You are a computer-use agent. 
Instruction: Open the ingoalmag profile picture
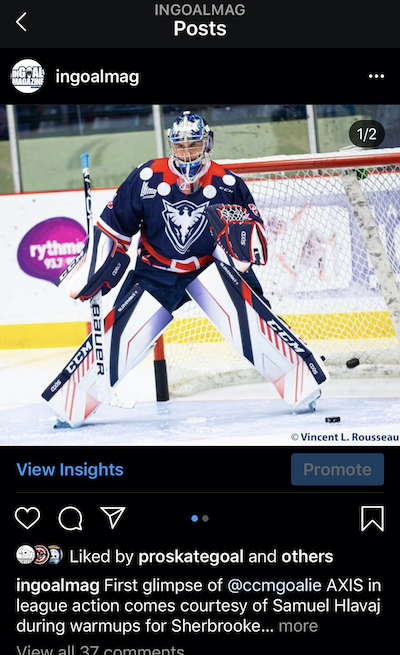click(x=28, y=76)
